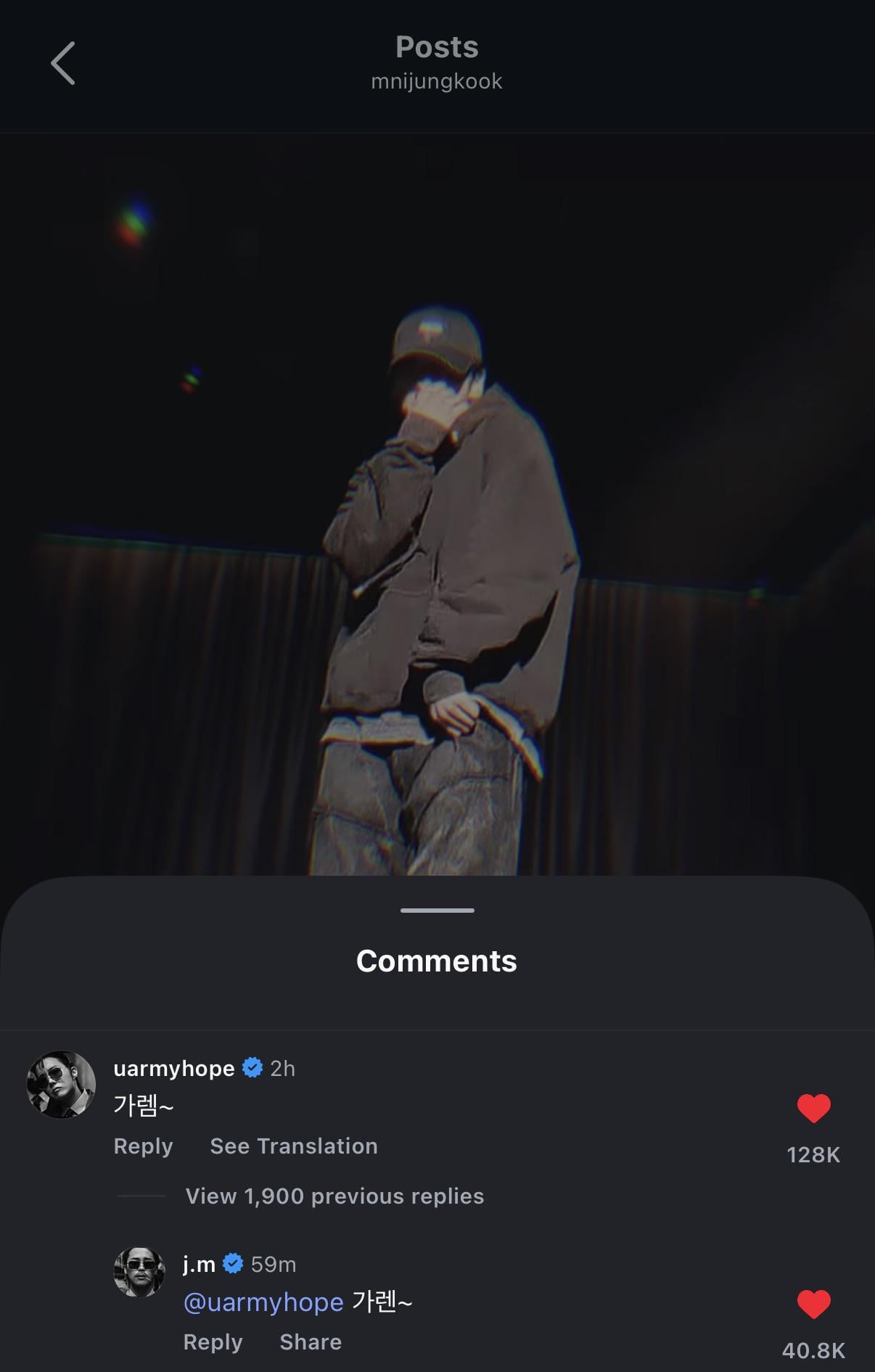This screenshot has height=1372, width=875.
Task: Click the verified badge next to uarmyhope
Action: point(250,1067)
